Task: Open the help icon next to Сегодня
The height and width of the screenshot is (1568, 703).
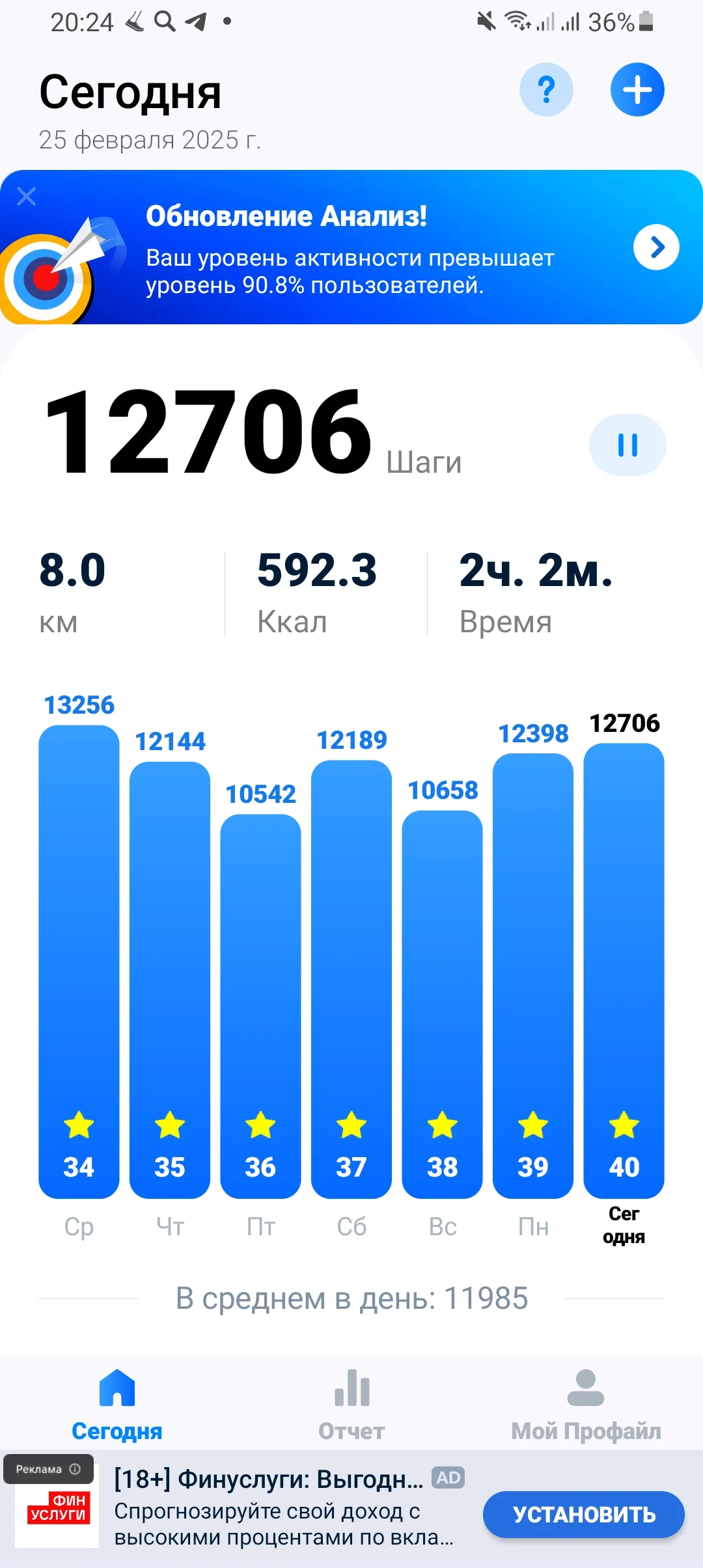Action: [545, 90]
